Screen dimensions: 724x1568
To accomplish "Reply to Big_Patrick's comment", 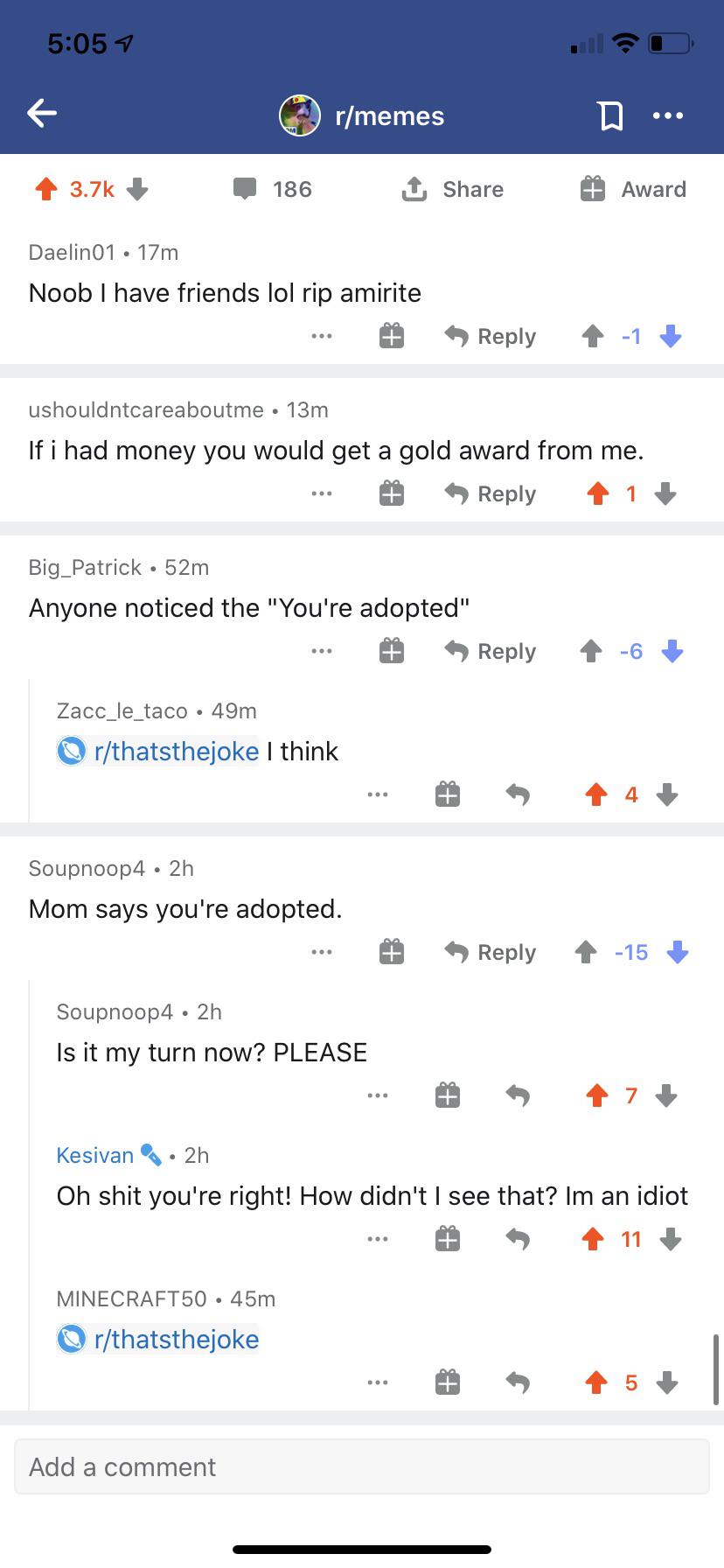I will [491, 651].
